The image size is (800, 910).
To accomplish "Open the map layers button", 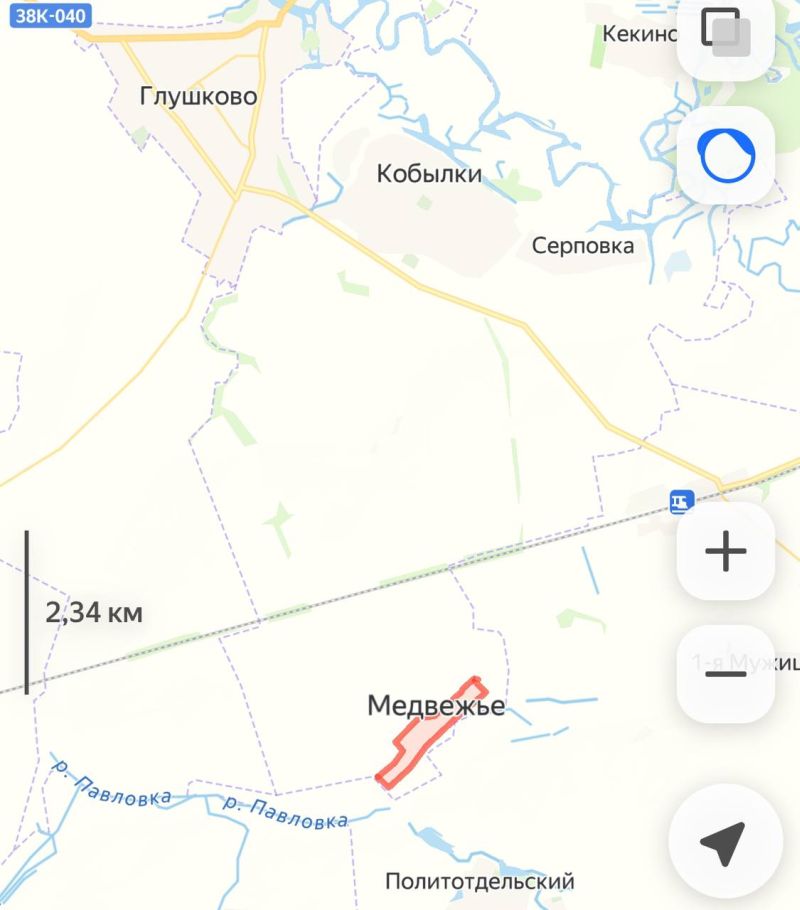I will click(x=725, y=32).
